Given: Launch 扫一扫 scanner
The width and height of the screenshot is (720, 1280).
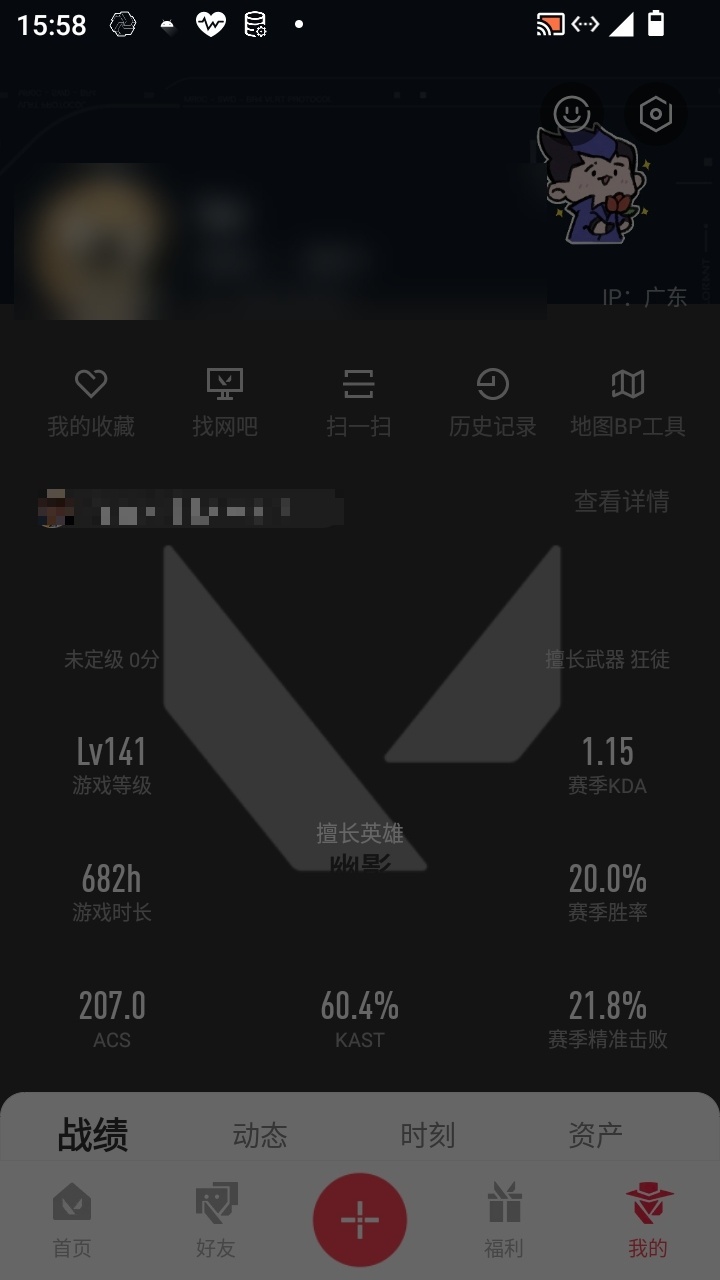Looking at the screenshot, I should point(359,403).
